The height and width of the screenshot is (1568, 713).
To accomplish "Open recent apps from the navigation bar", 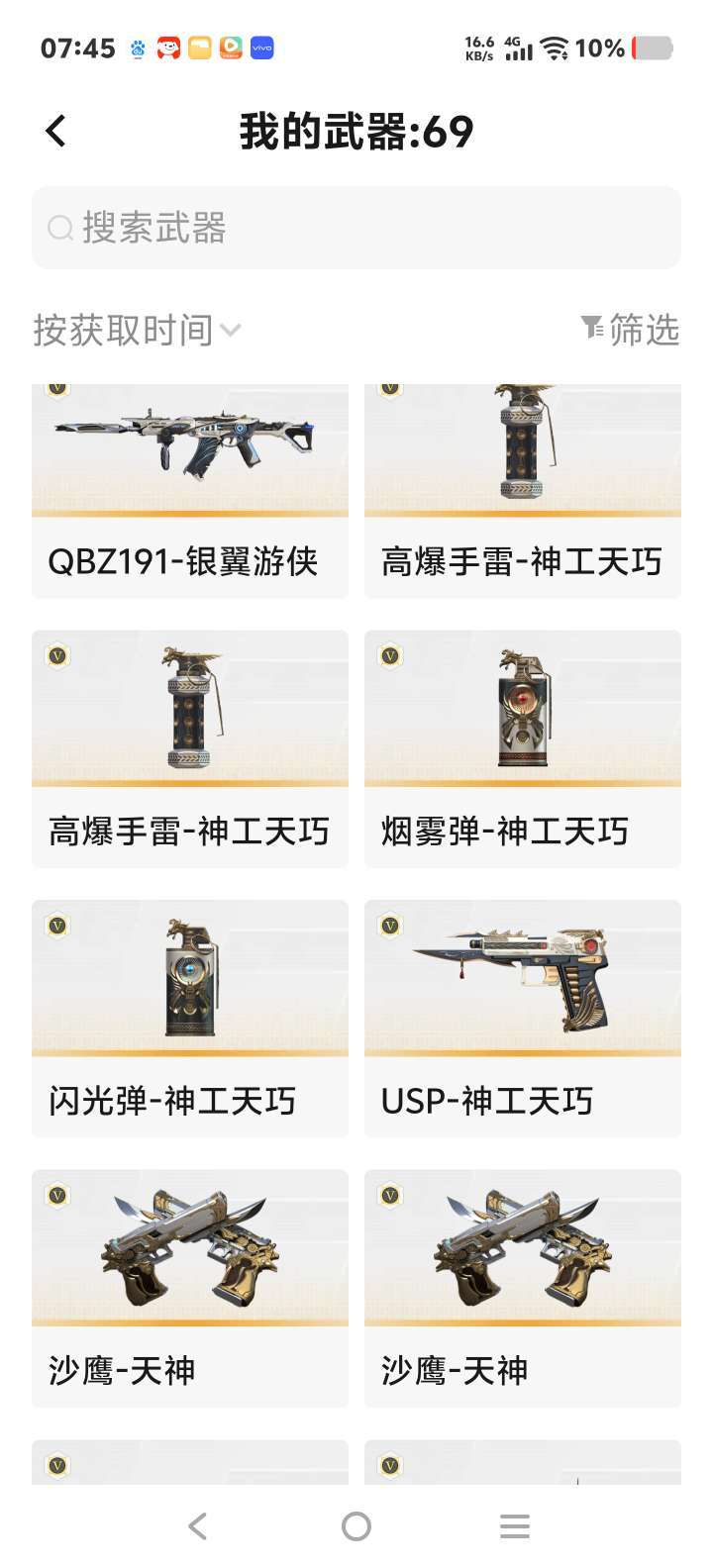I will coord(515,1525).
